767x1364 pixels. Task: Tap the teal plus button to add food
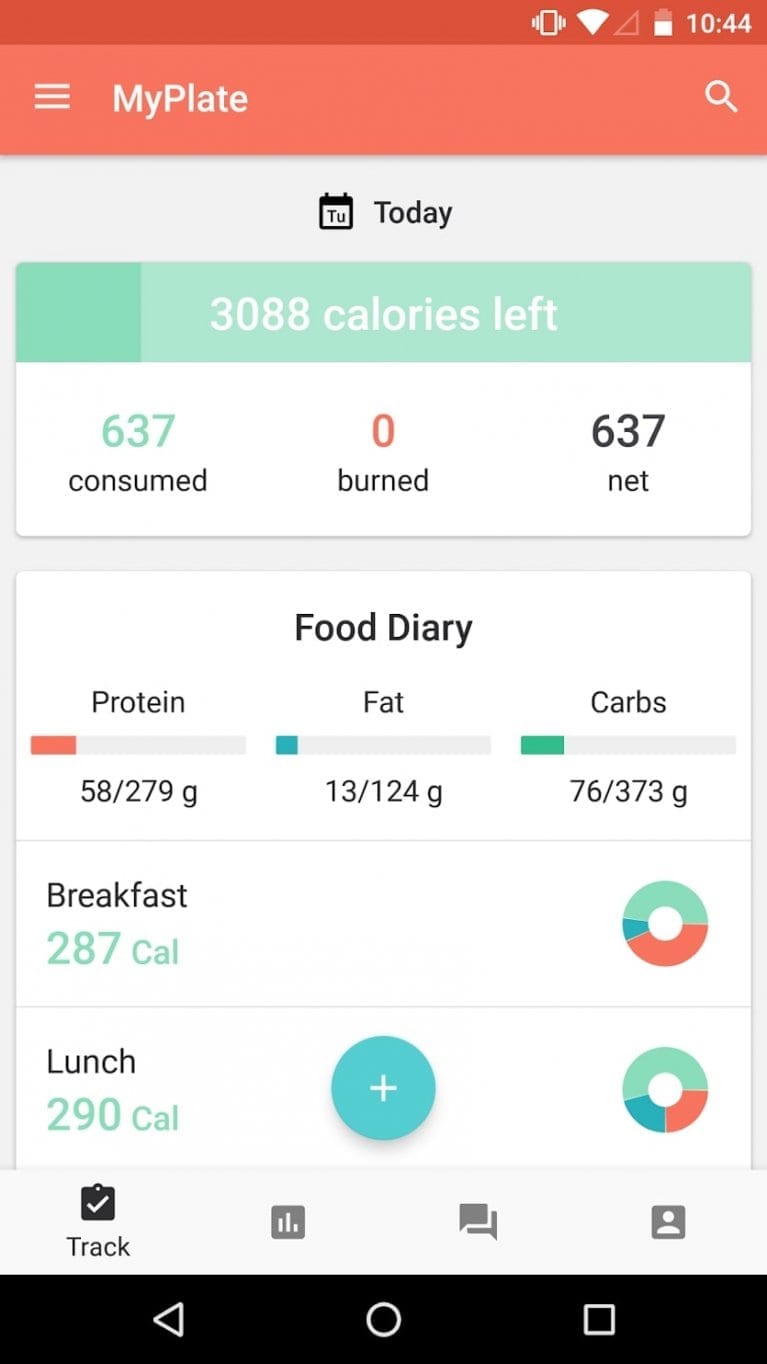point(383,1087)
